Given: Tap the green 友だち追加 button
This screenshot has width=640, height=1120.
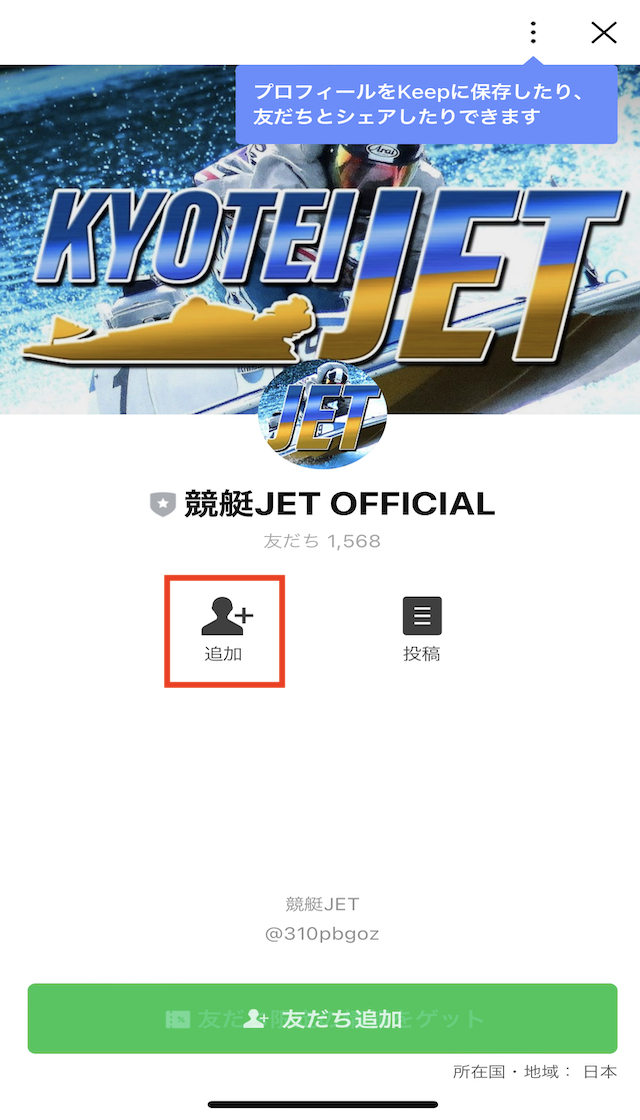Looking at the screenshot, I should (x=322, y=1018).
